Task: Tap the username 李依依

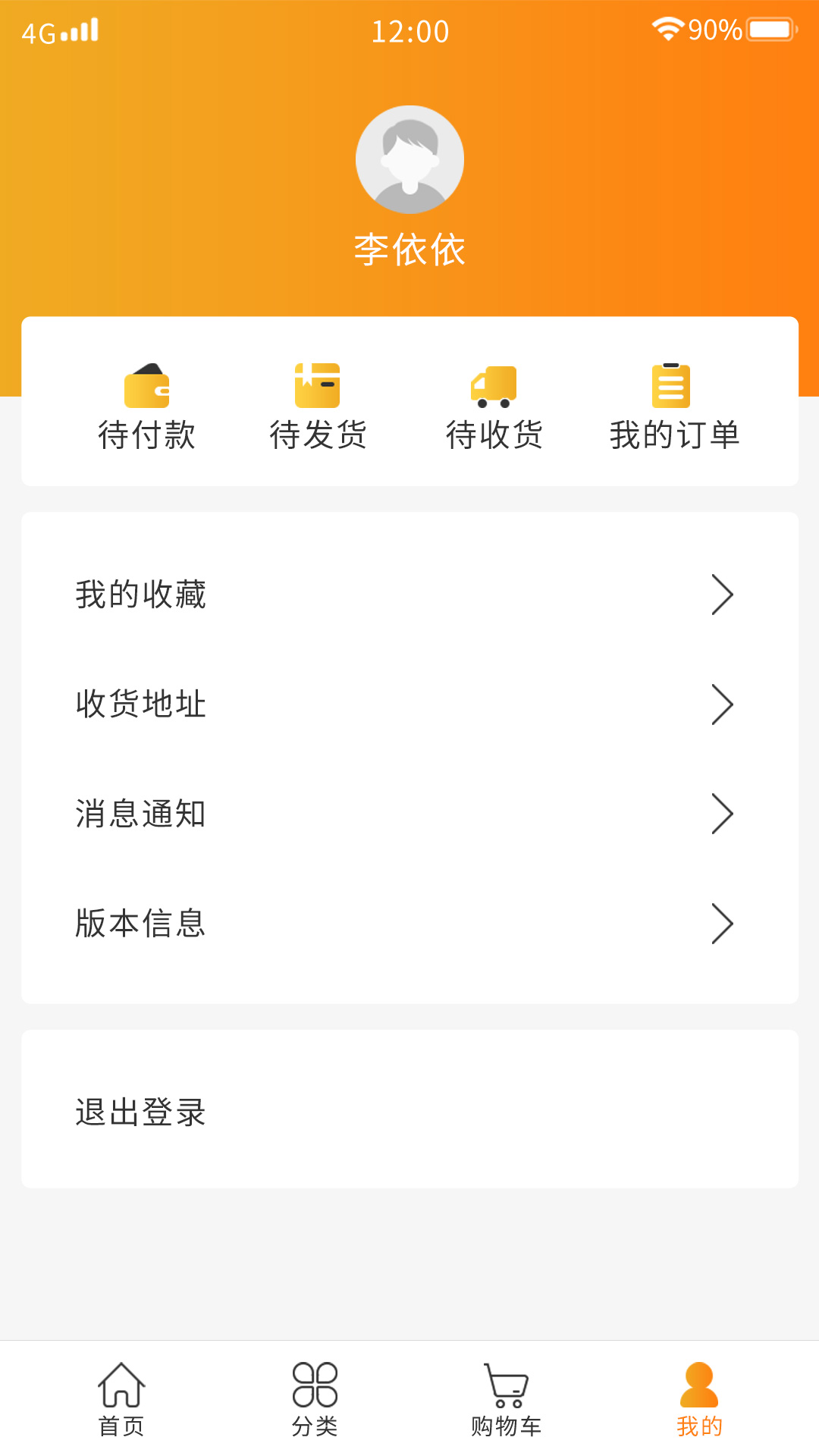Action: coord(409,246)
